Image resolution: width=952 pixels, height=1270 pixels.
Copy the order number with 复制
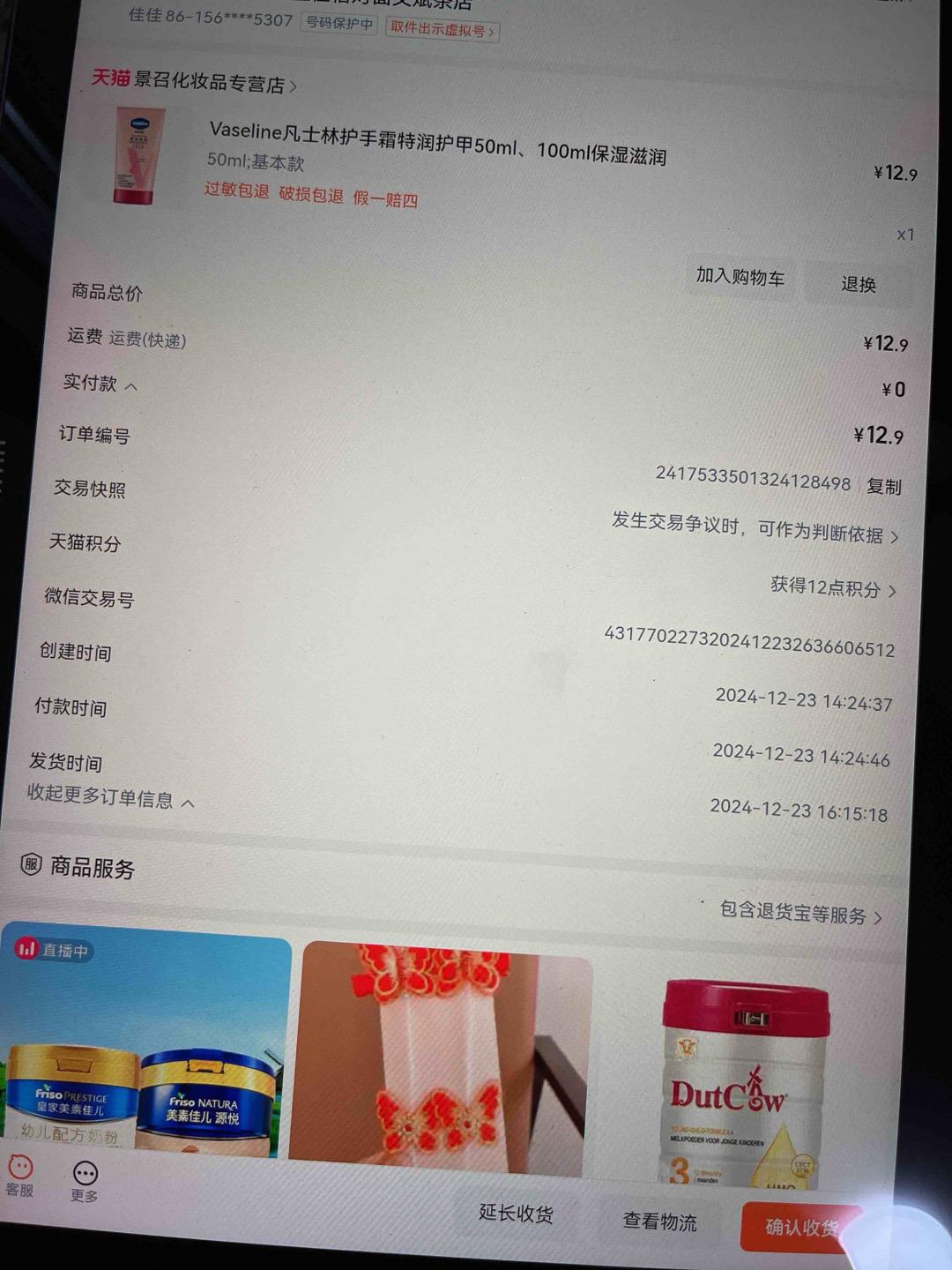[x=884, y=486]
